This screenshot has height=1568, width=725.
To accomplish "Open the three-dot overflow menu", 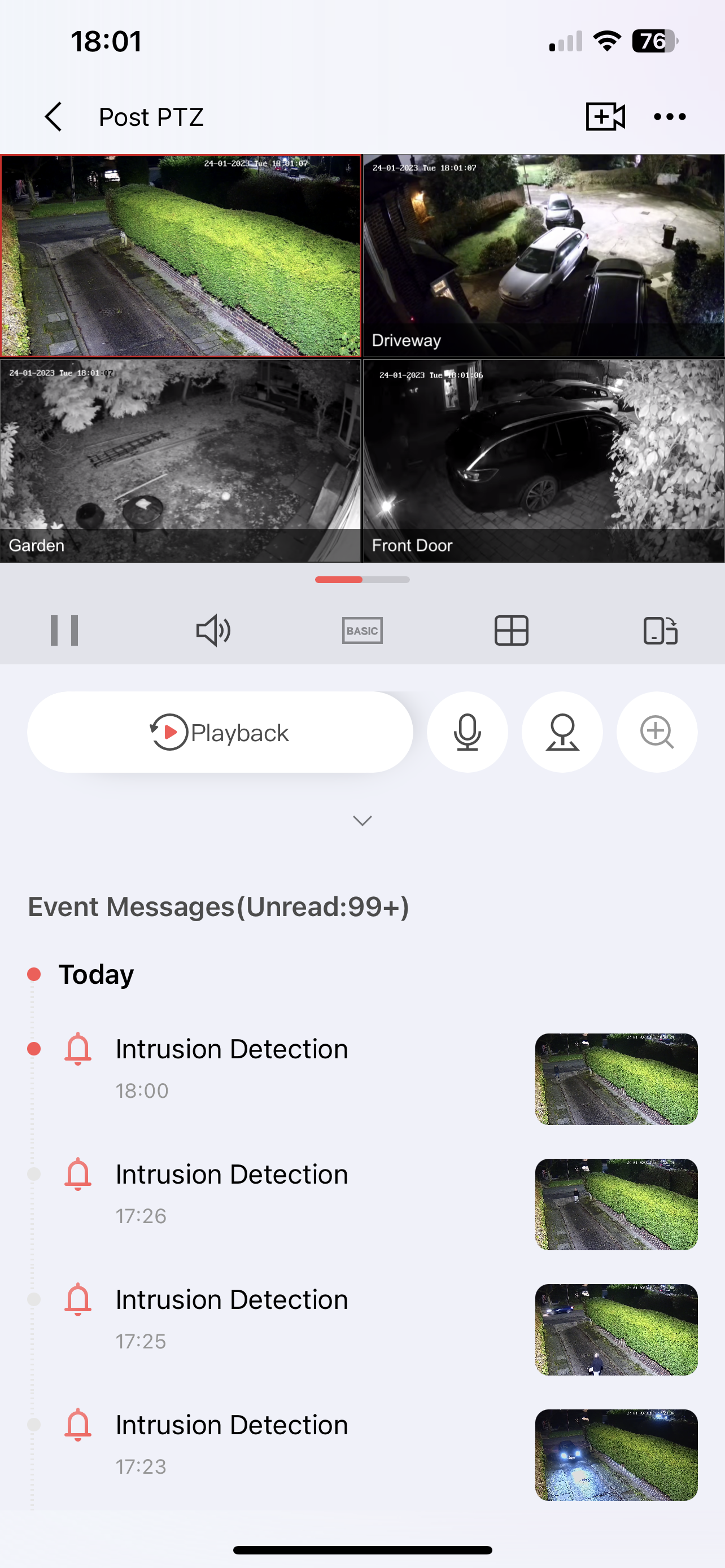I will [x=670, y=116].
